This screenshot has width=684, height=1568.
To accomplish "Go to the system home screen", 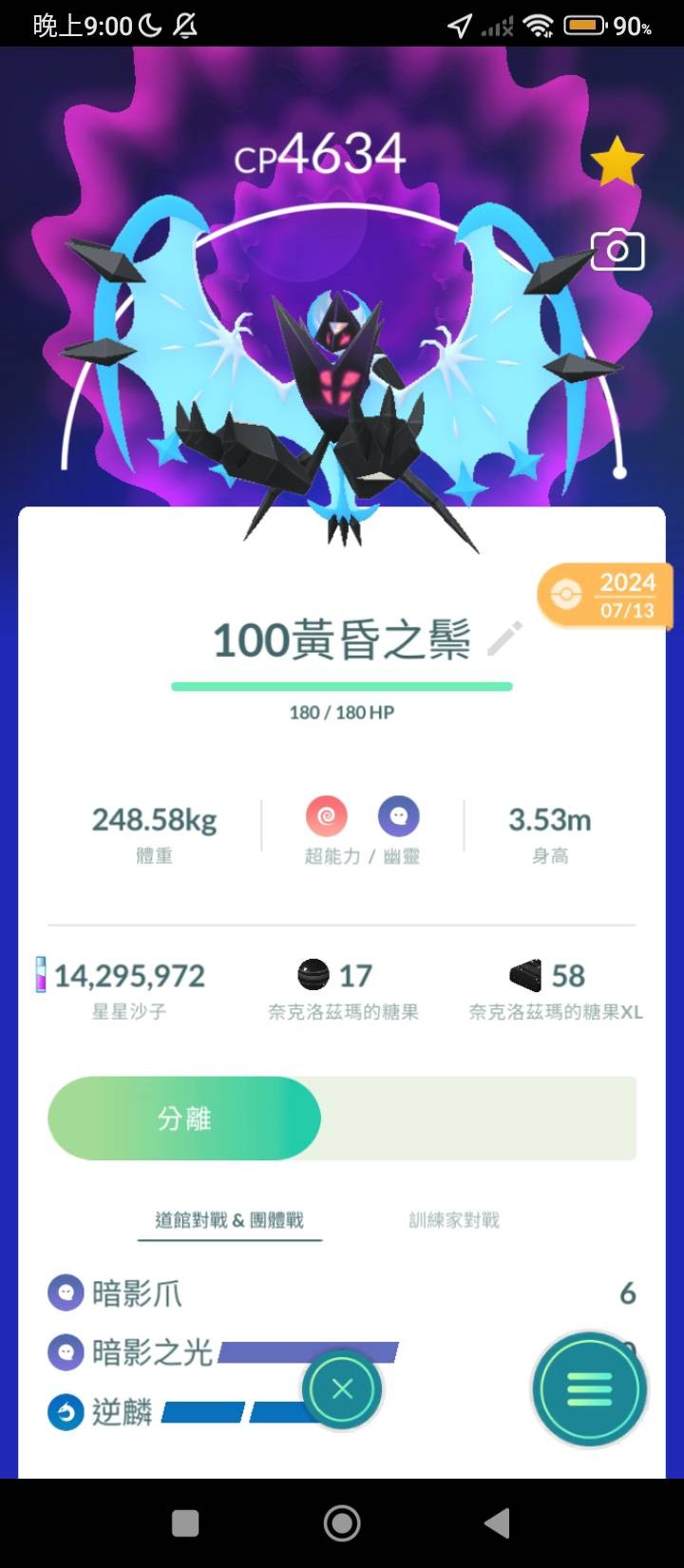I will 342,1523.
